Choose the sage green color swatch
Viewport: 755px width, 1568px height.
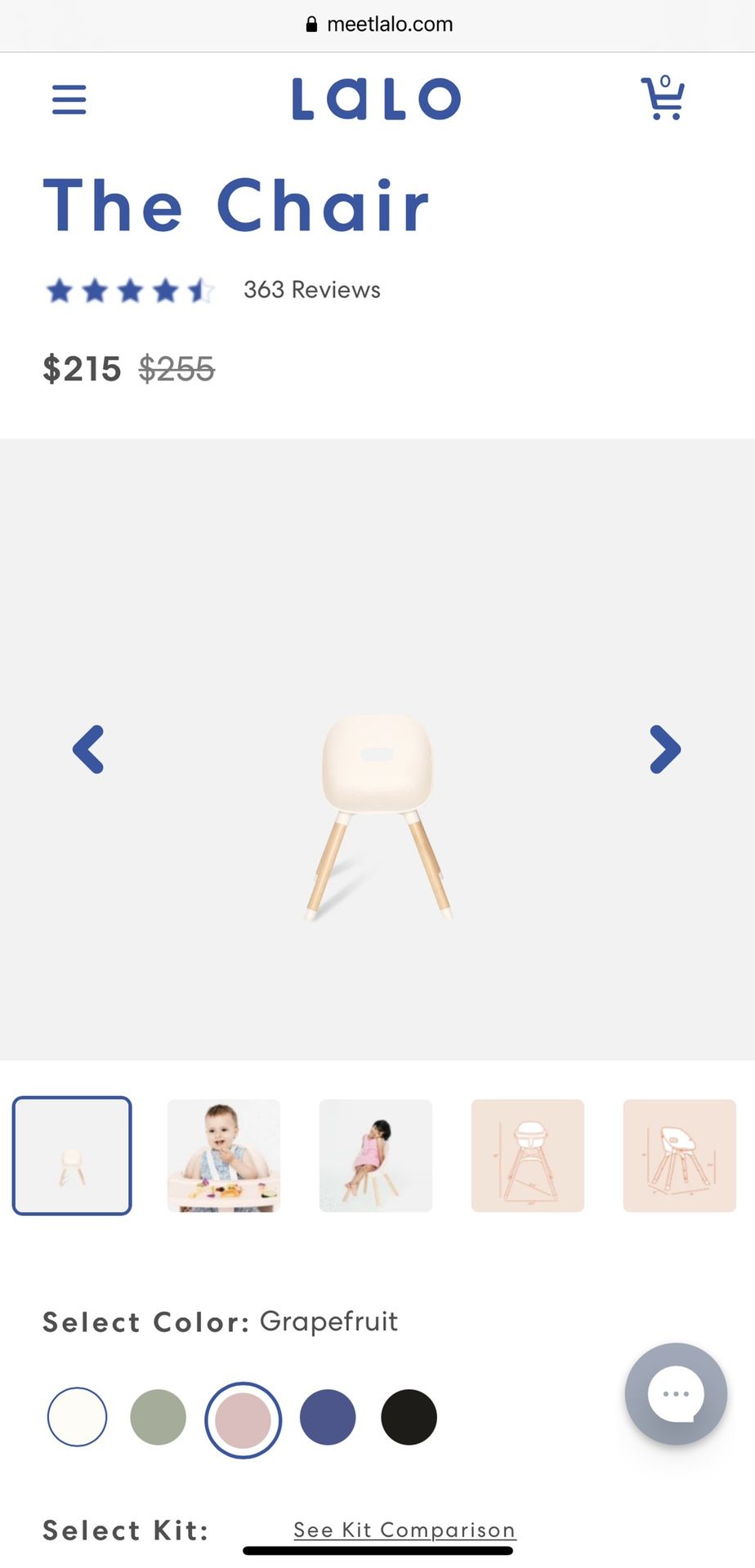coord(159,1417)
